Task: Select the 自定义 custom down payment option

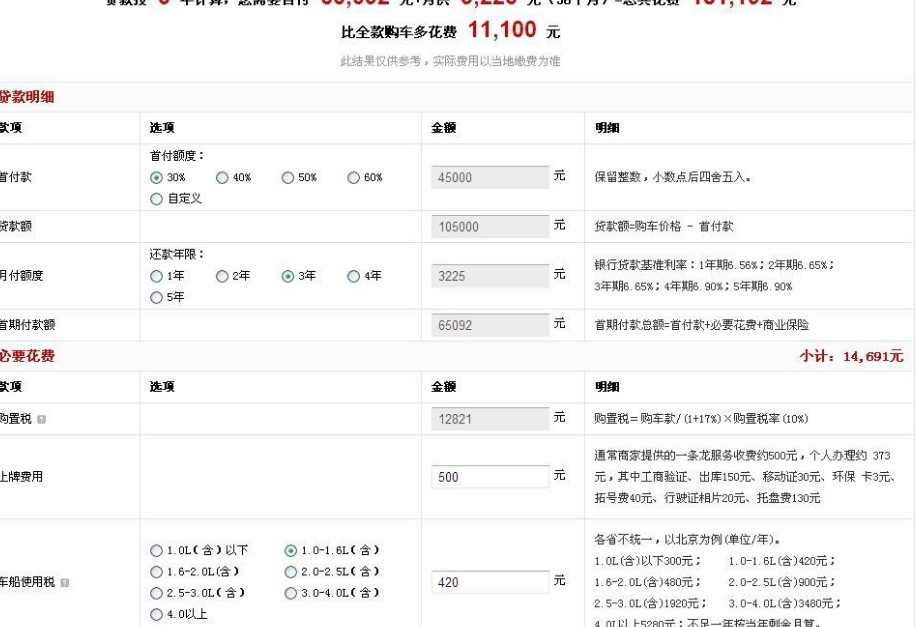Action: [x=156, y=199]
